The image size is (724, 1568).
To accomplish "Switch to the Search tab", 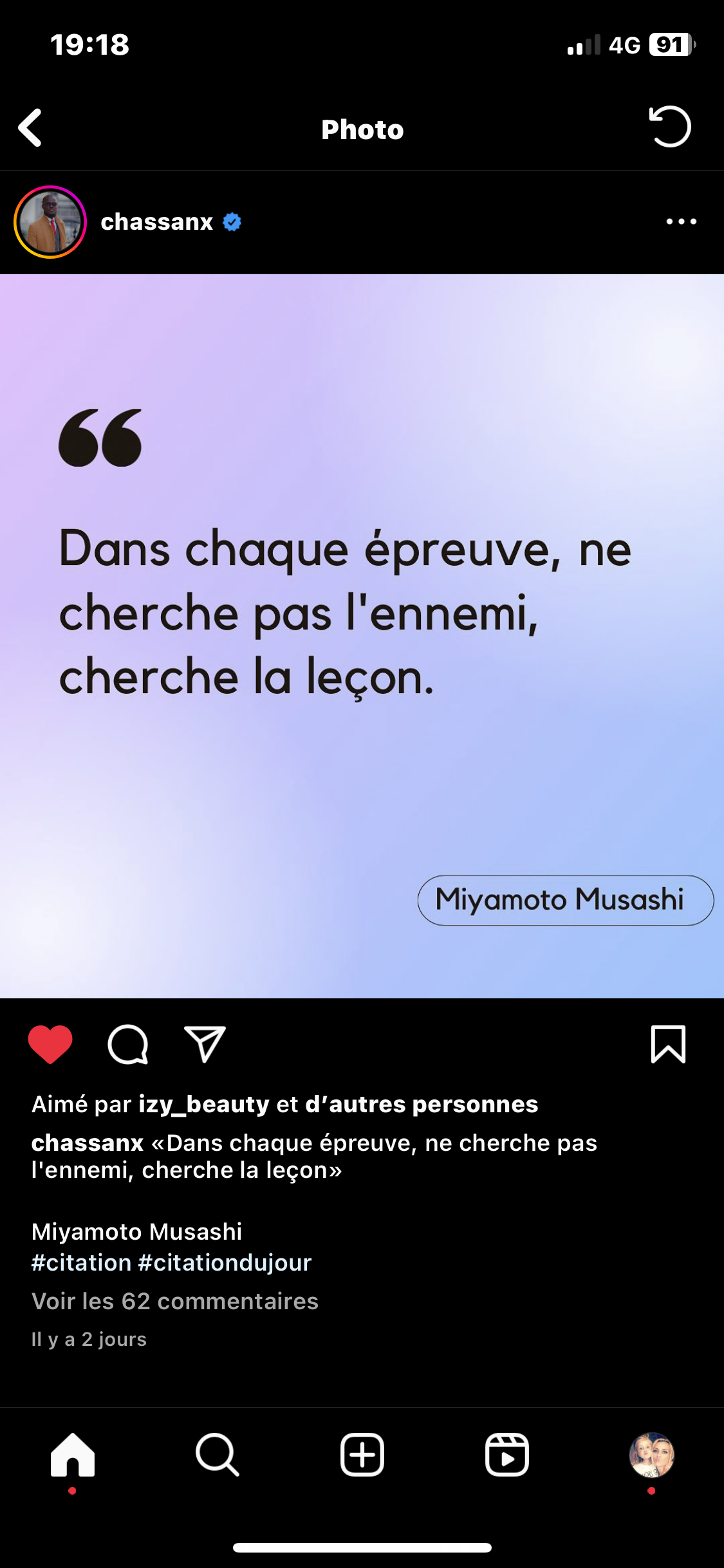I will (218, 1455).
